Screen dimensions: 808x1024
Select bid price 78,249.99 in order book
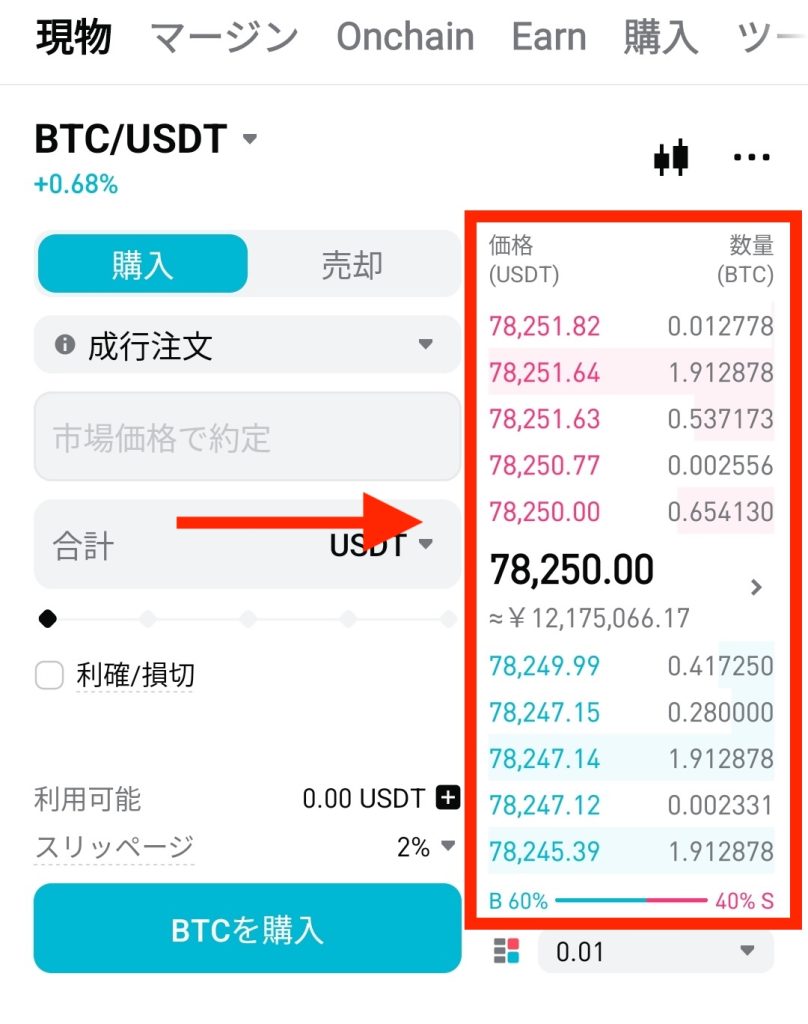pyautogui.click(x=544, y=666)
